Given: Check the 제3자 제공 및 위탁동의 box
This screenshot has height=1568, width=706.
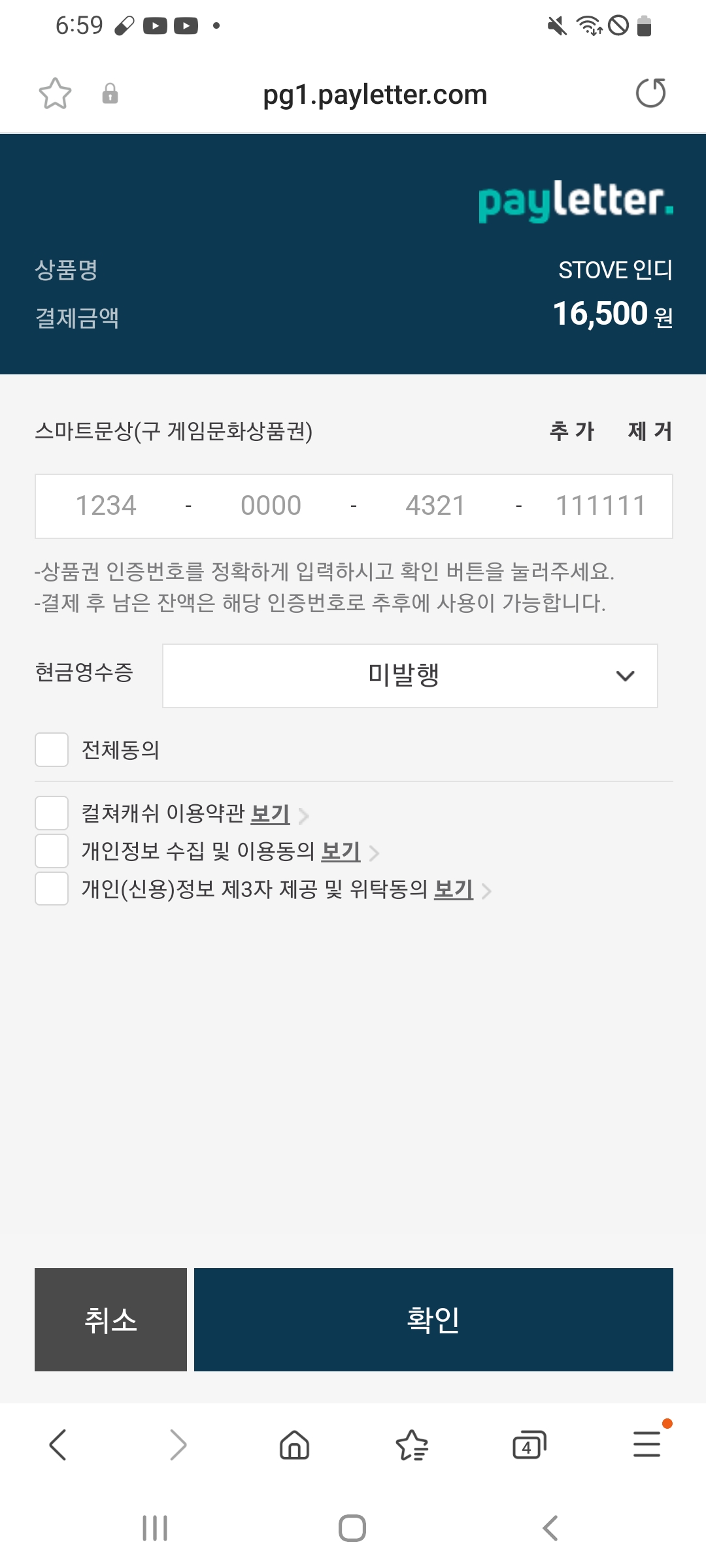Looking at the screenshot, I should coord(52,889).
